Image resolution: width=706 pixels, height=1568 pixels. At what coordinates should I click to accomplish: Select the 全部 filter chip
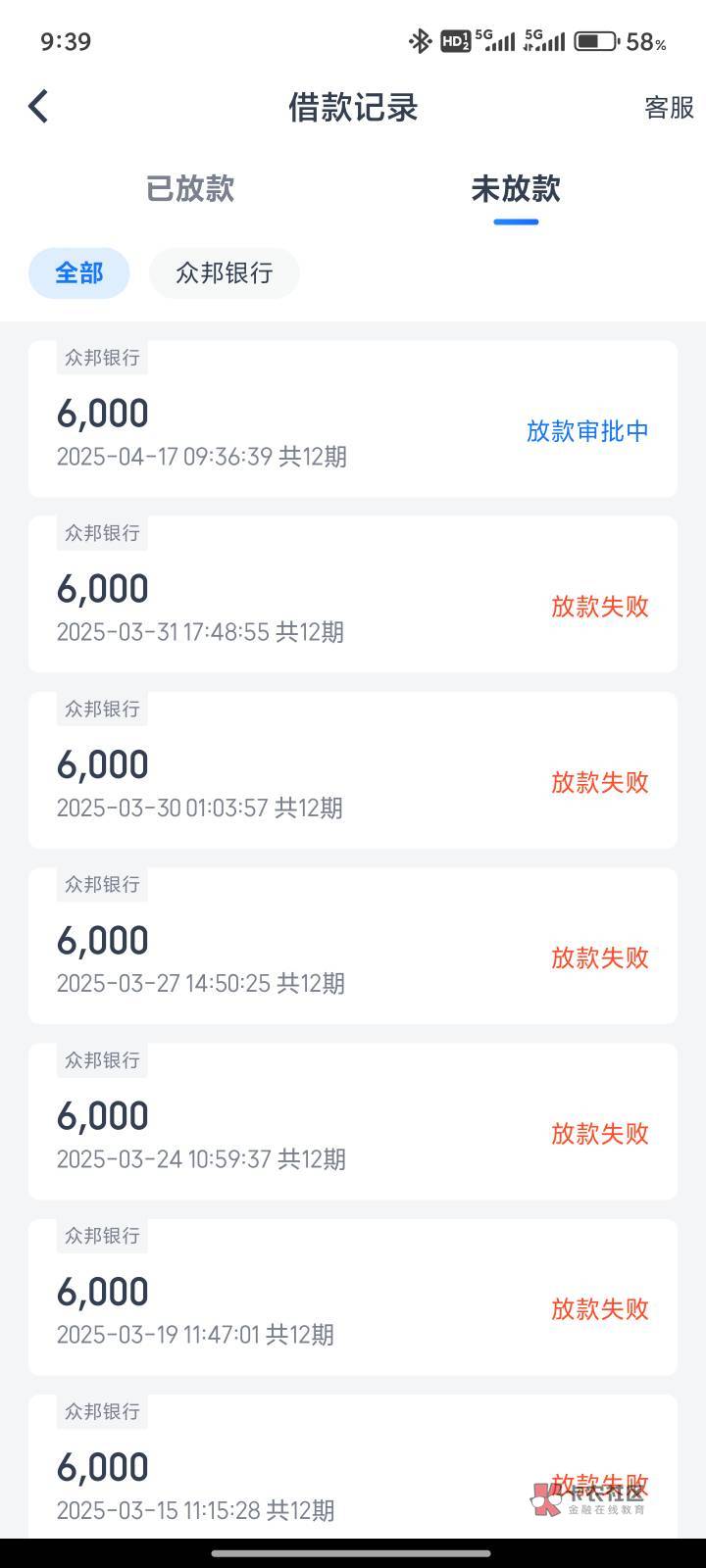point(79,272)
